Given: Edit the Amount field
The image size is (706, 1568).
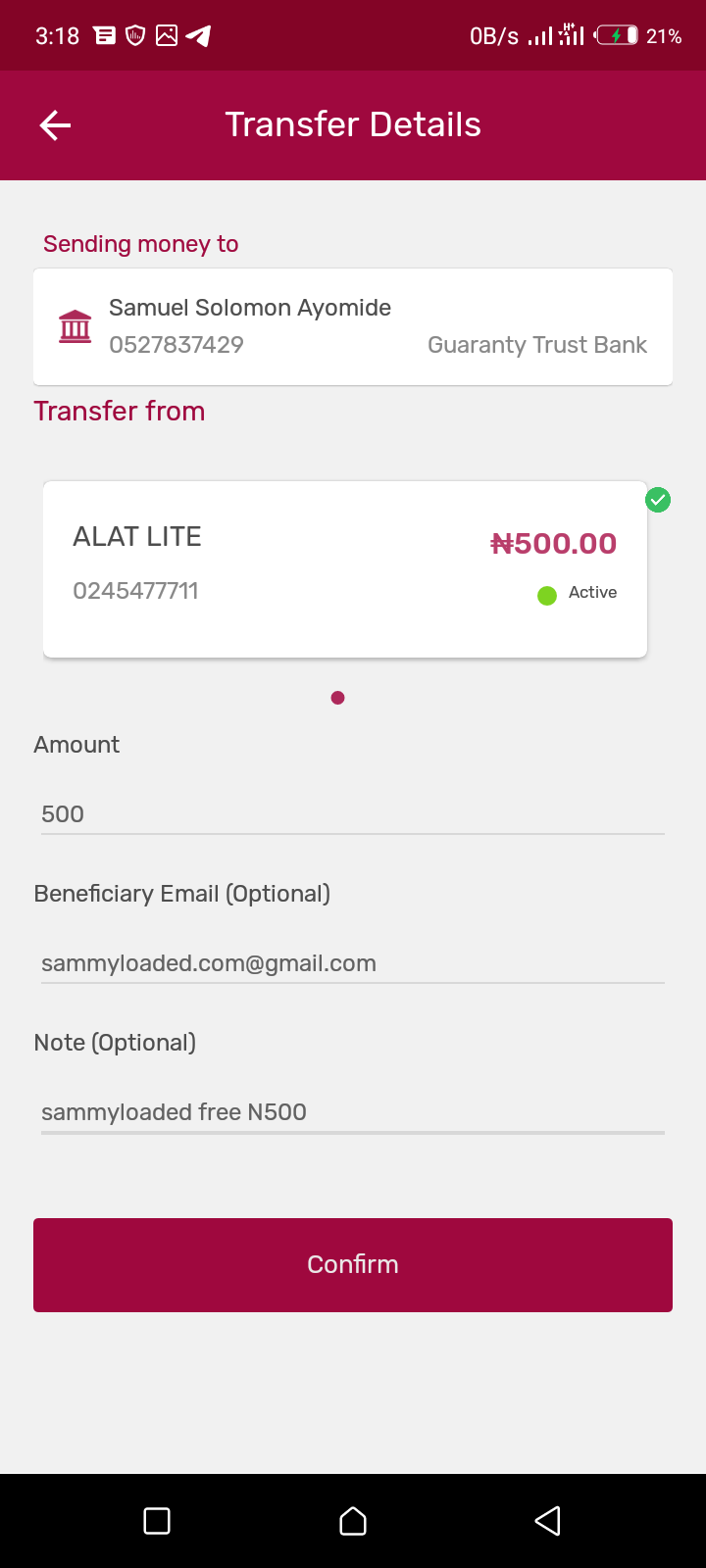Looking at the screenshot, I should 352,813.
